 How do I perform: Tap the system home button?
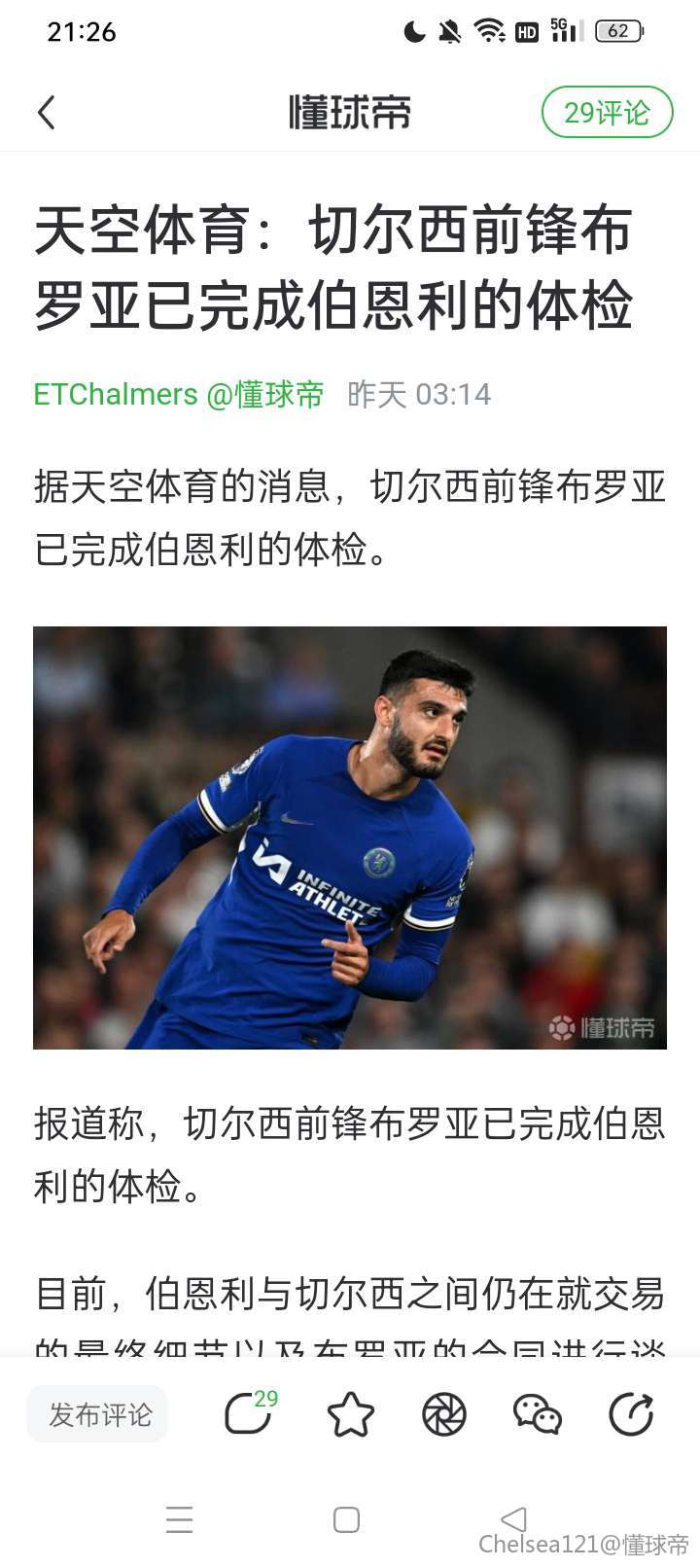(346, 1519)
